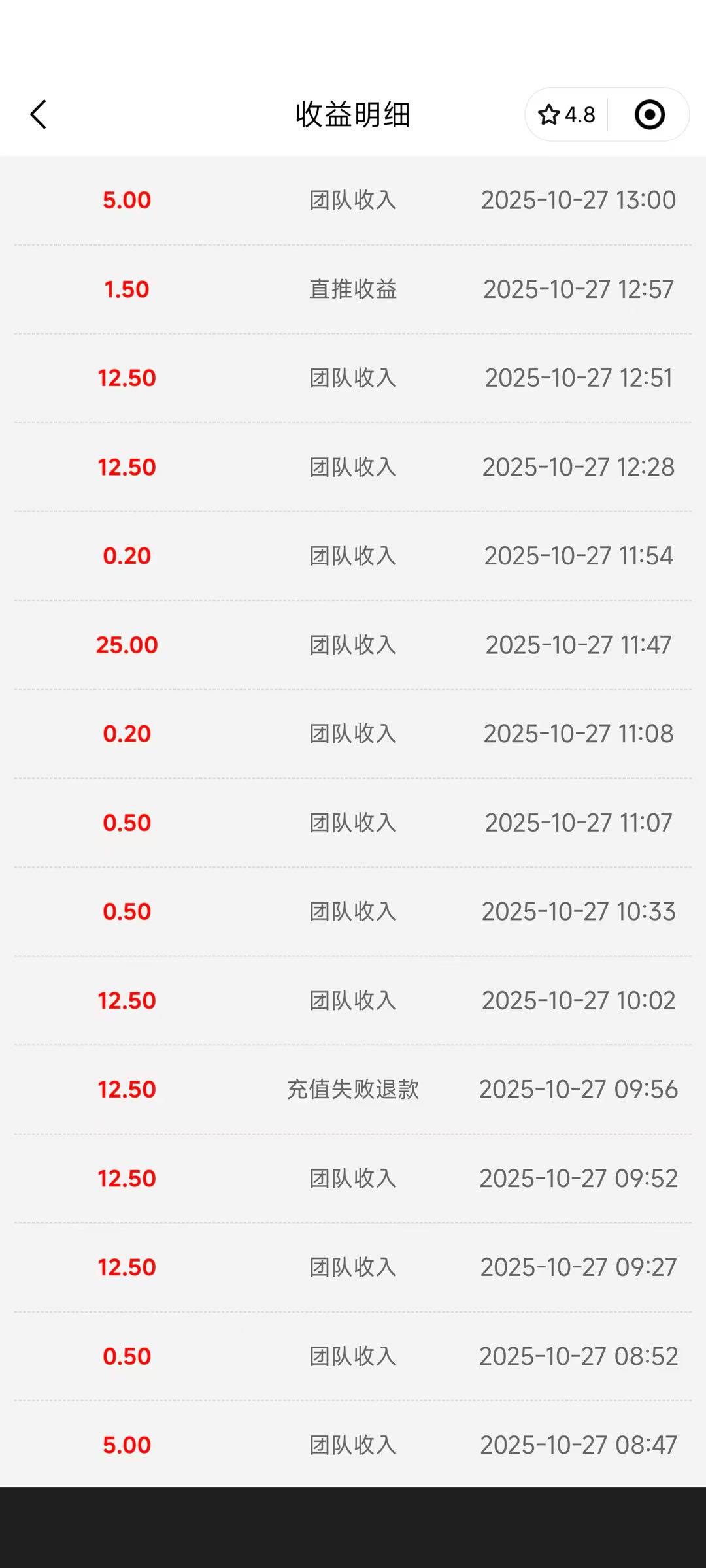The image size is (706, 1568).
Task: Go back from the 收益明细 page
Action: click(39, 115)
